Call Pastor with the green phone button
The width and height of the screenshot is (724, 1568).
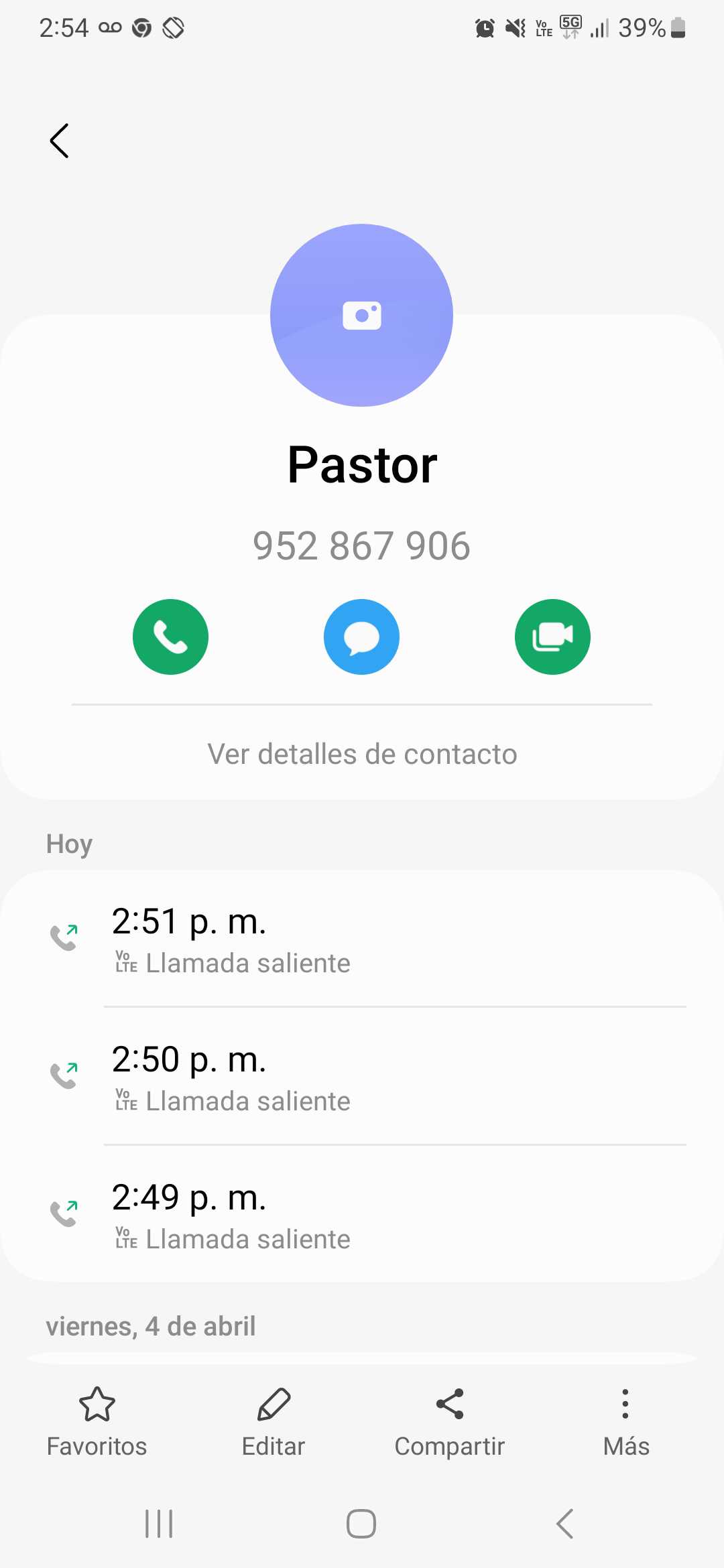pos(170,637)
